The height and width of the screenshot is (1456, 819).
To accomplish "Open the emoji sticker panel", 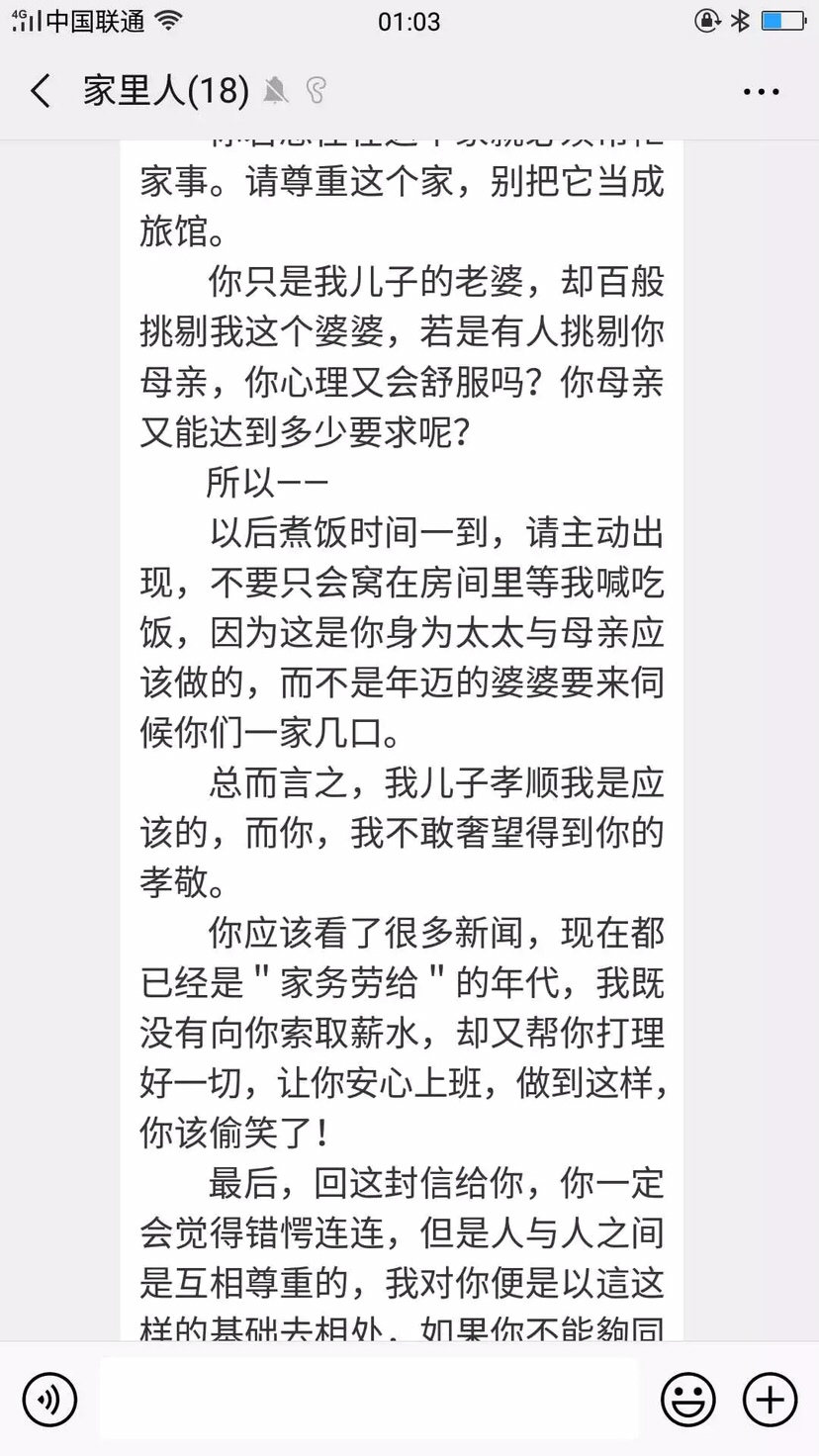I will [688, 1400].
